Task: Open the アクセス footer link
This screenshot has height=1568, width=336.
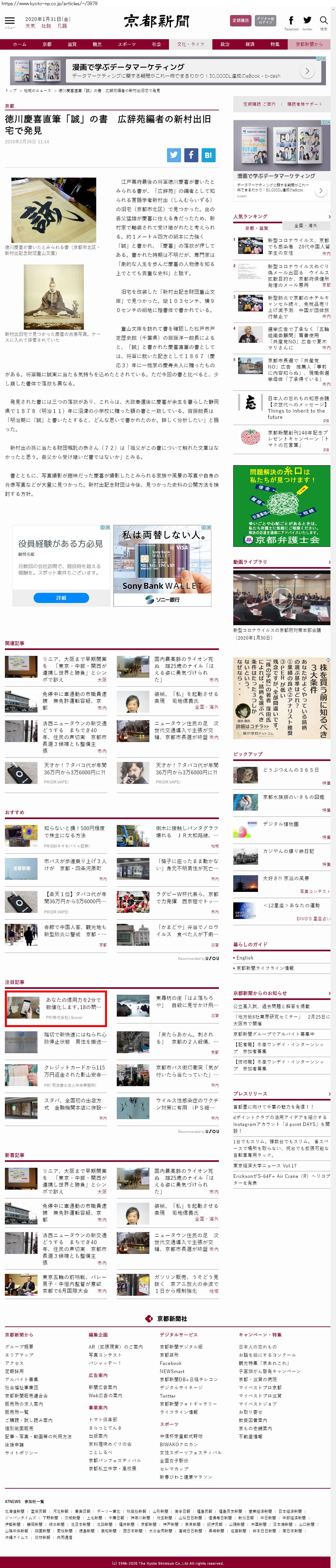Action: 15,1363
